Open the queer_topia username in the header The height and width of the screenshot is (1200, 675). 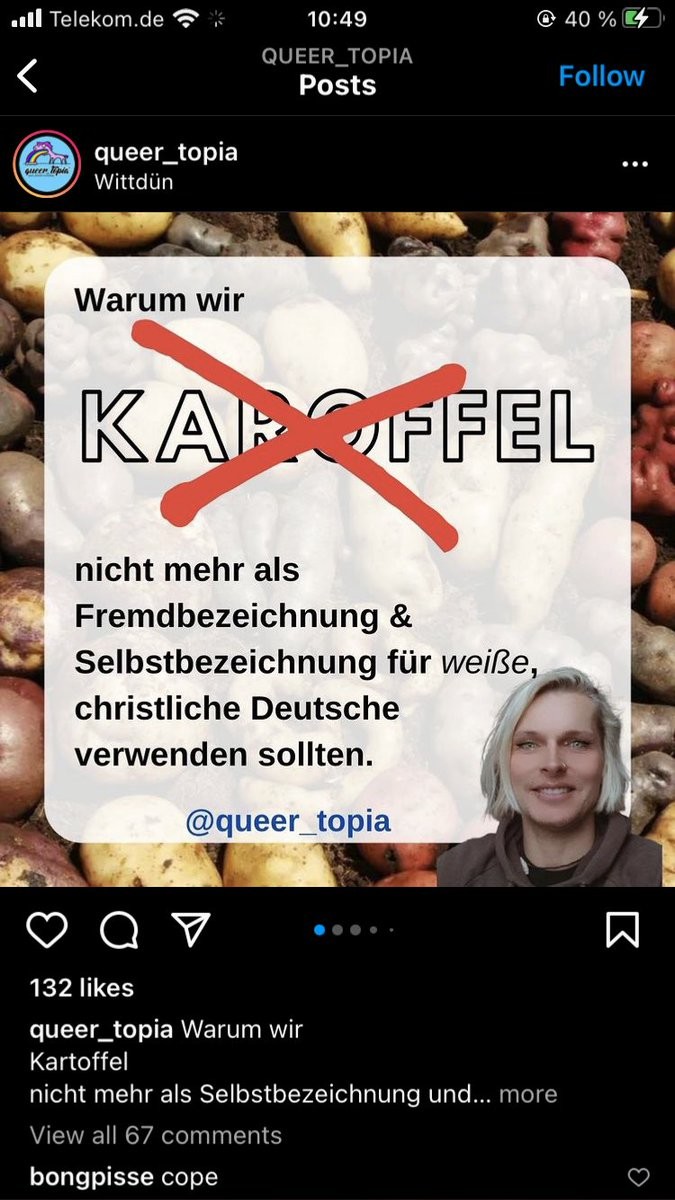coord(166,152)
